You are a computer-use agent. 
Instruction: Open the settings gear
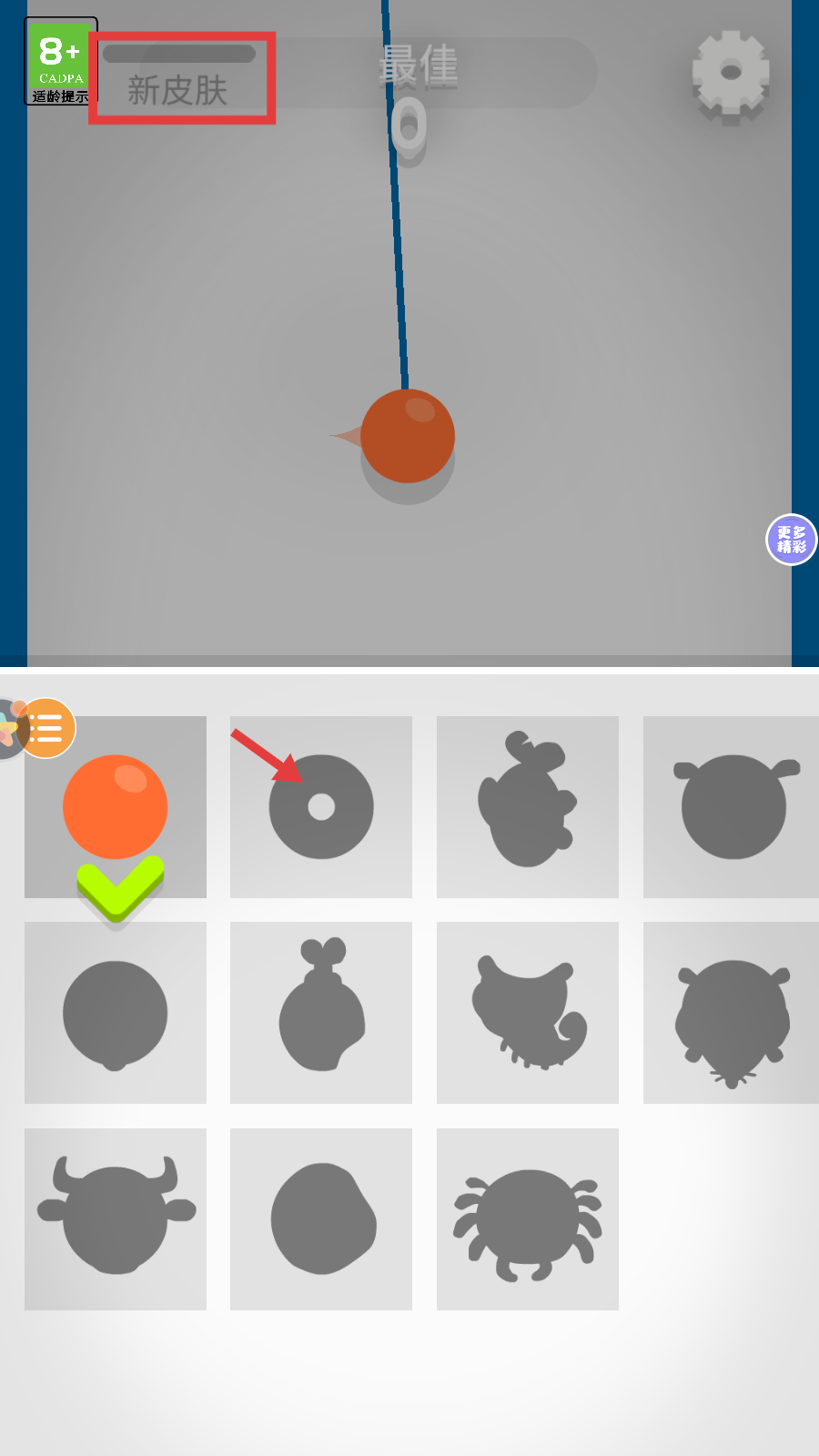click(731, 76)
